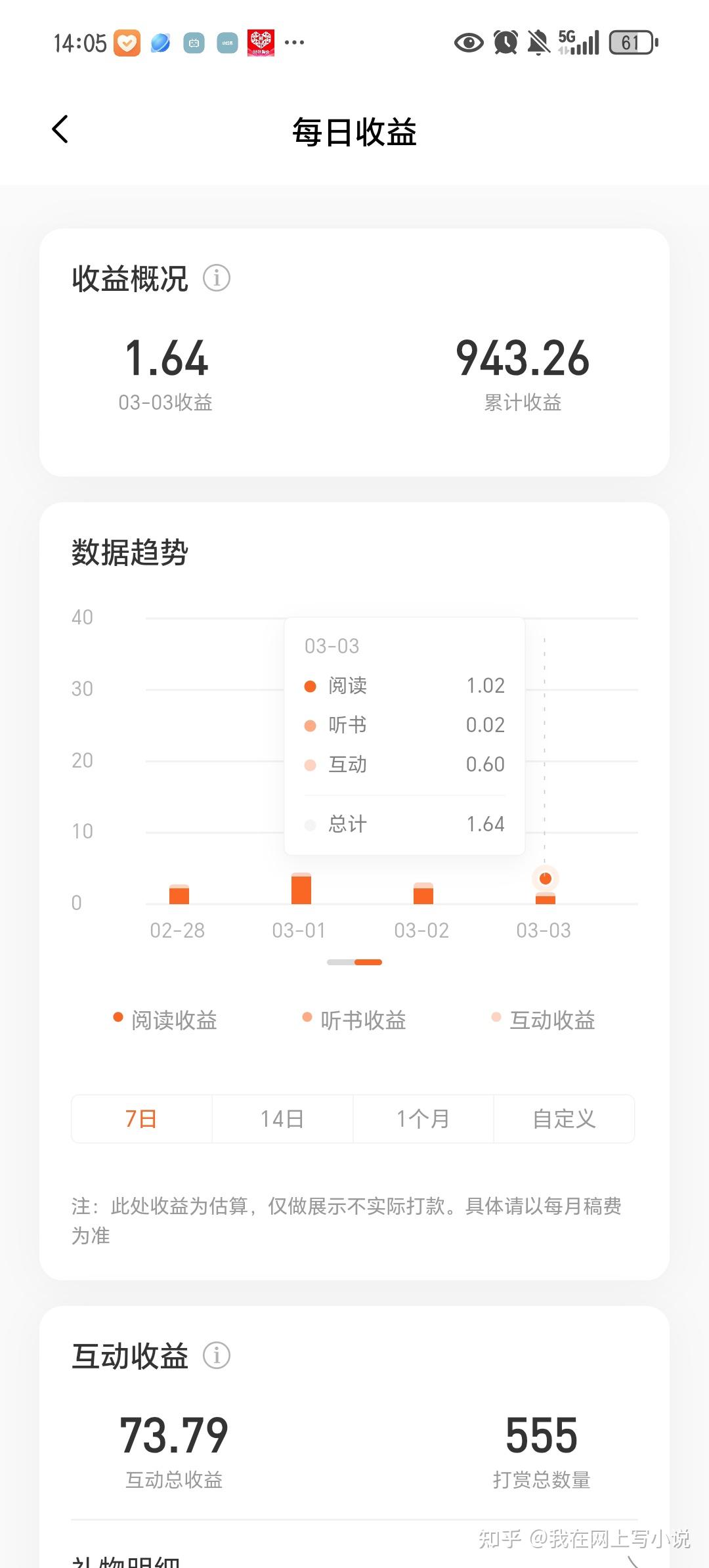Switch to the 1个月 range

coord(423,1119)
